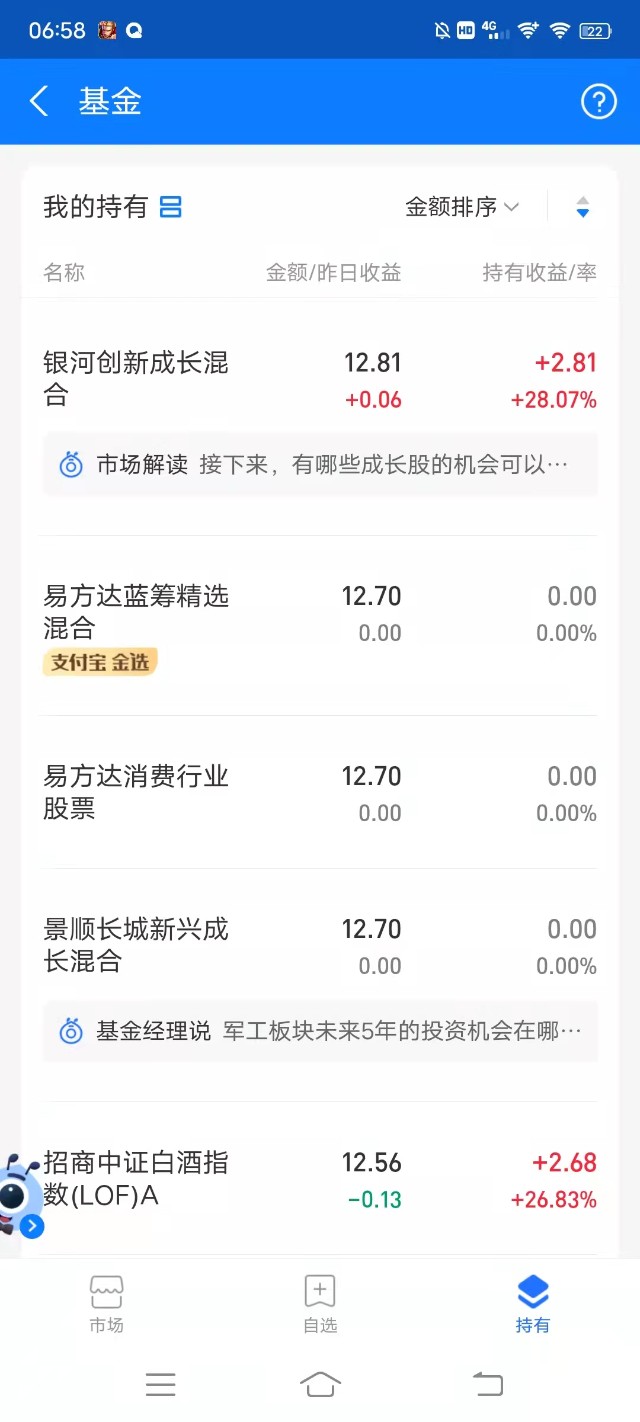Open the help question mark icon

[x=598, y=101]
